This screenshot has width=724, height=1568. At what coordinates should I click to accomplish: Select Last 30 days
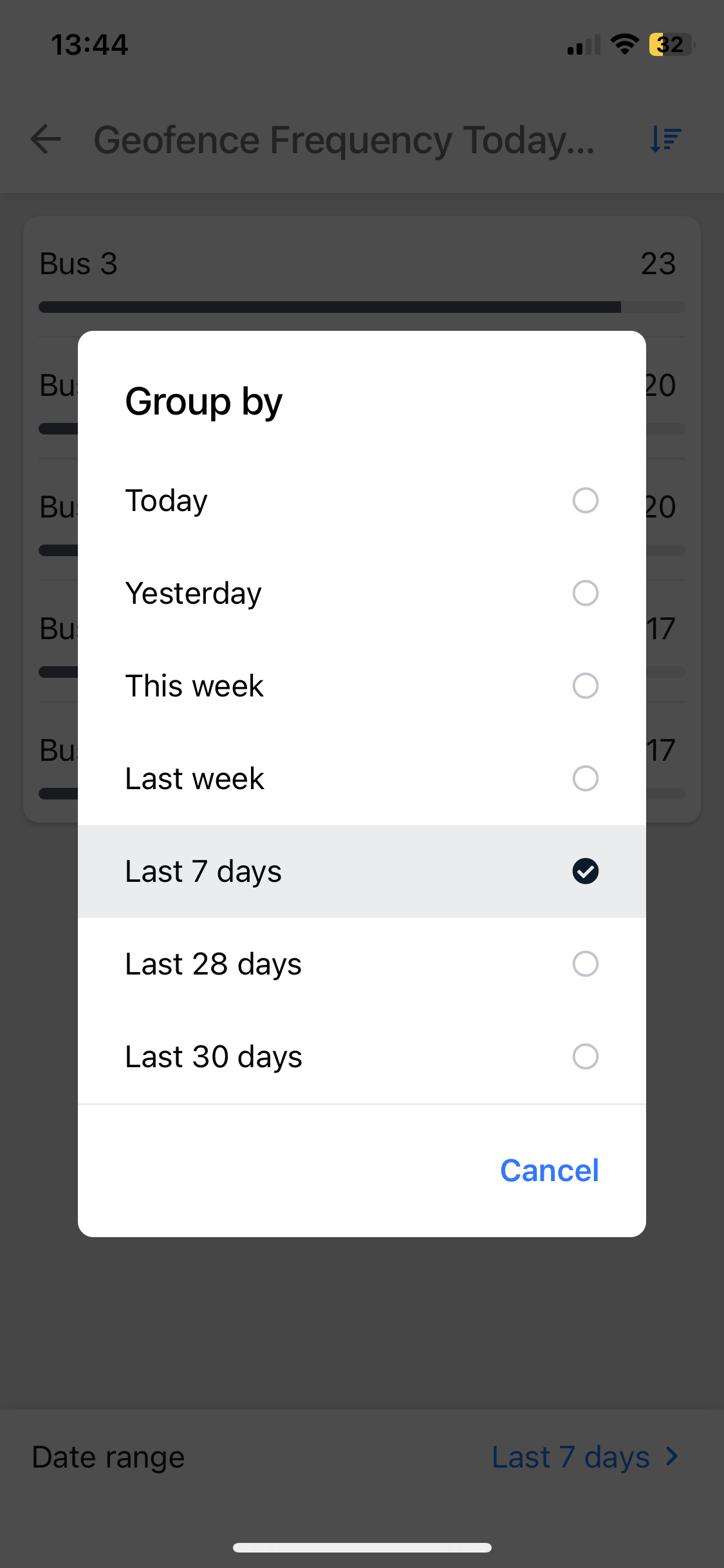362,1057
